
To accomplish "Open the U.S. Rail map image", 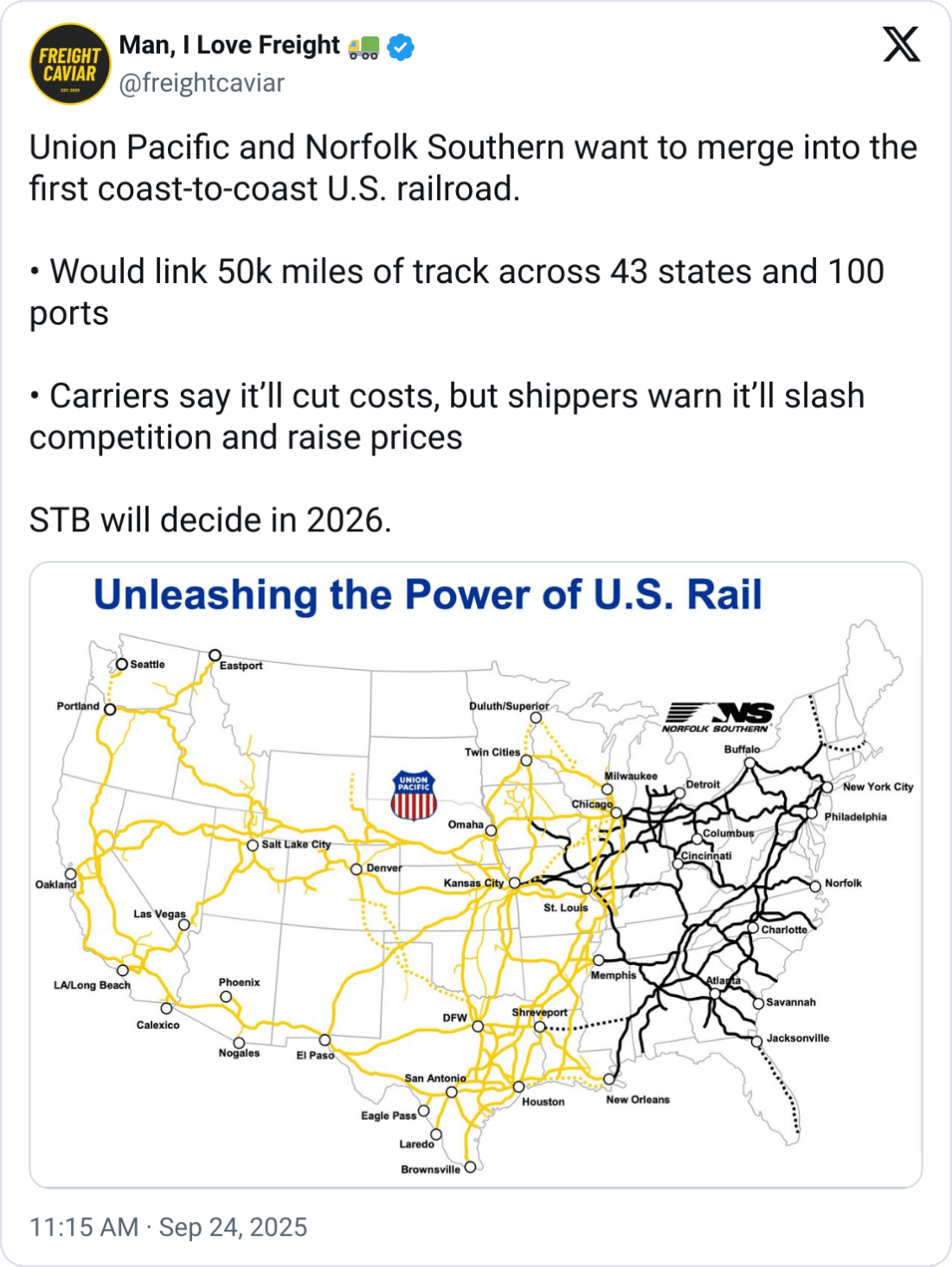I will (x=476, y=874).
